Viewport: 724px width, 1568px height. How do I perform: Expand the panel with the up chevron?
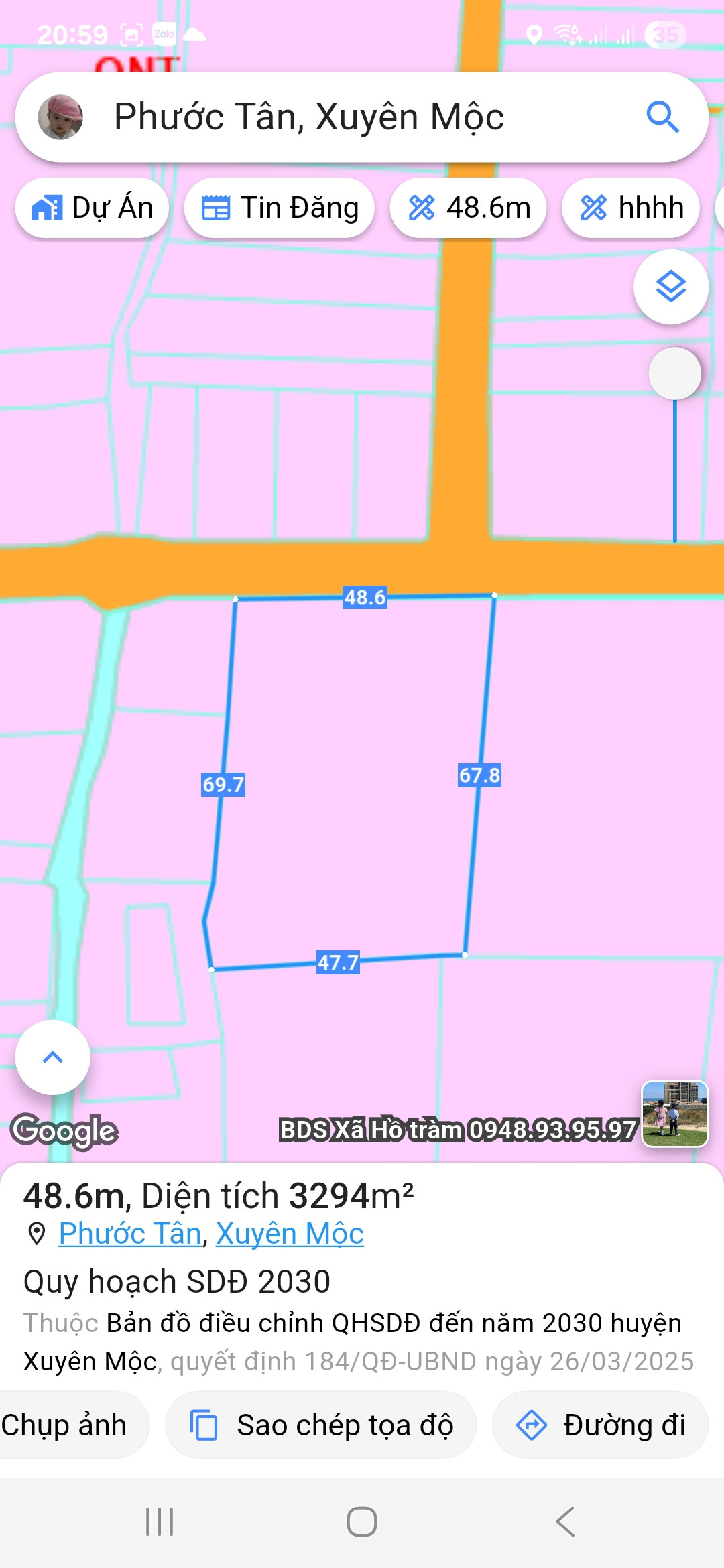click(x=52, y=1057)
